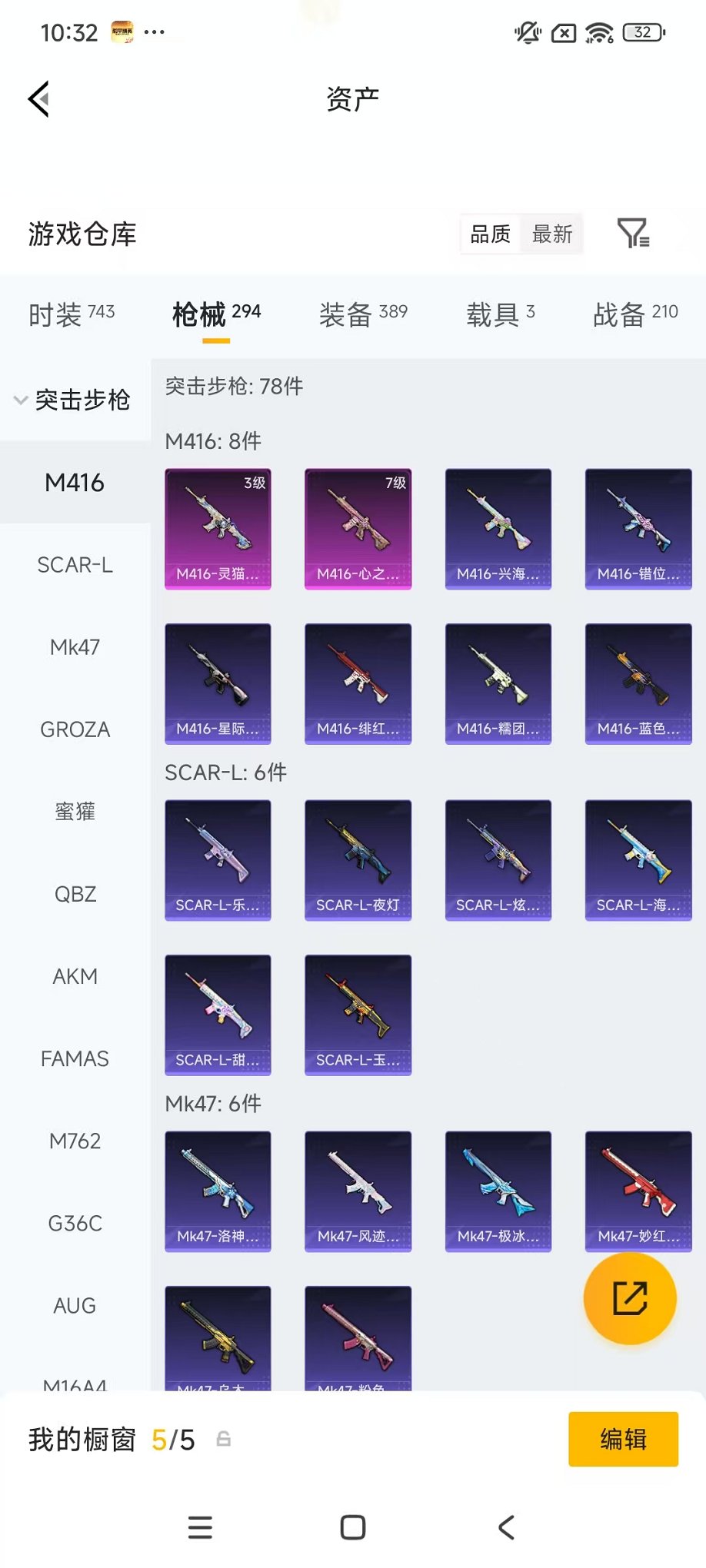
Task: Sort the warehouse by 品质
Action: [x=491, y=234]
